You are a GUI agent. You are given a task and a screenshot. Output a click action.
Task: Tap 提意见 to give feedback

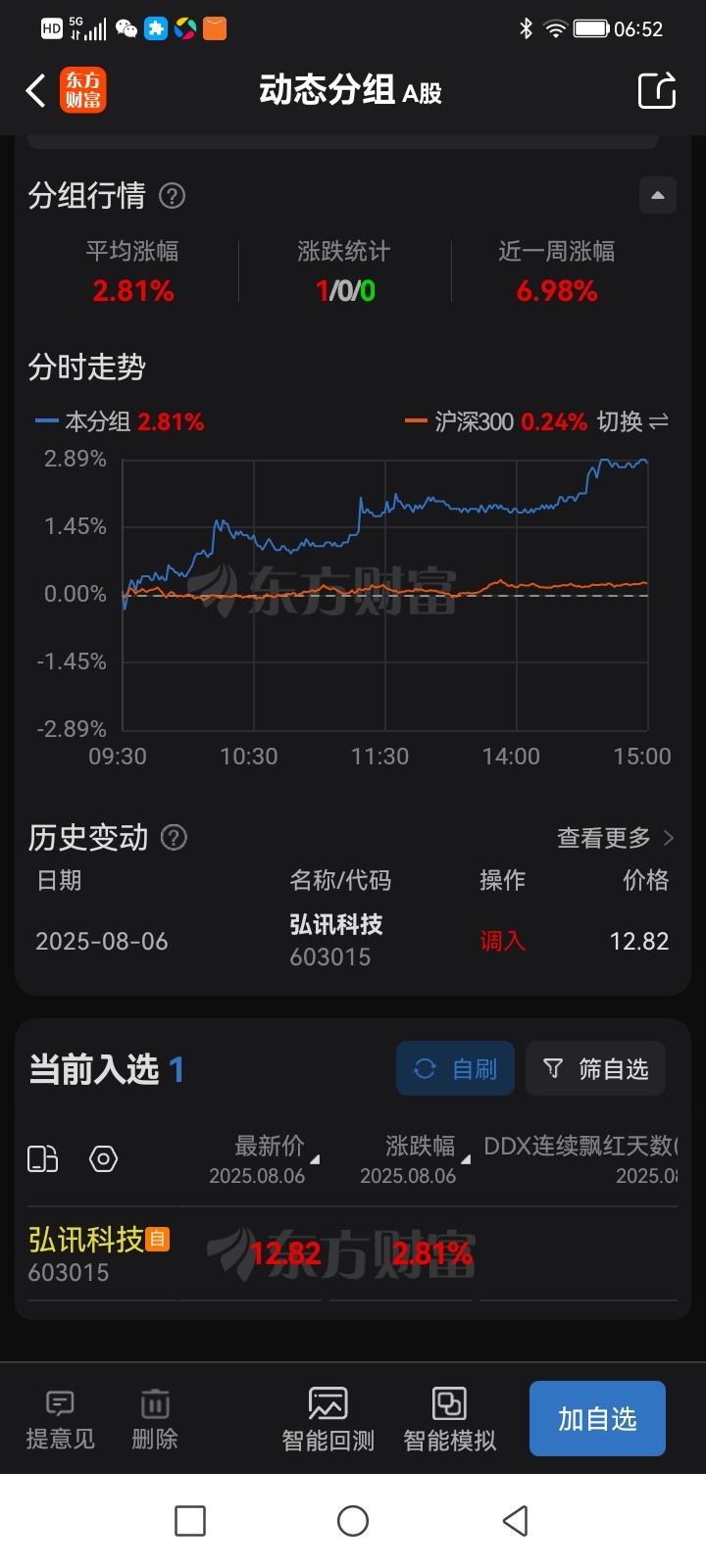[x=60, y=1420]
